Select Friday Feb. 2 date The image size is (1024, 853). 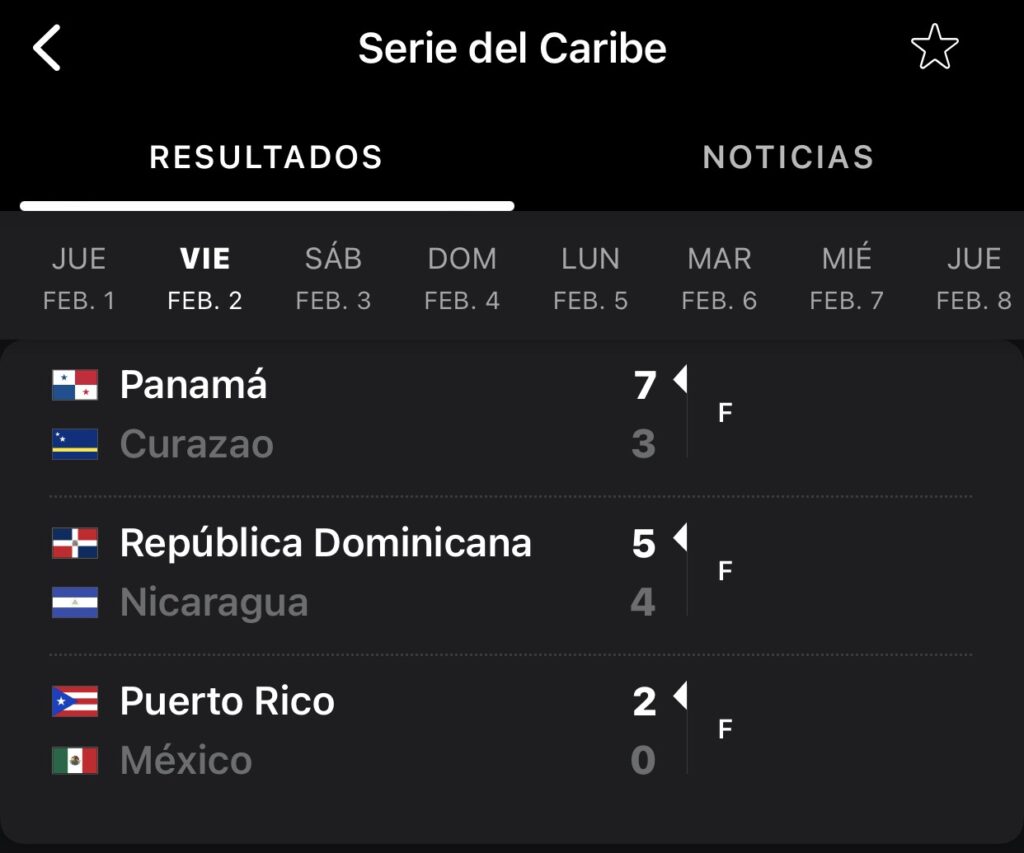[x=205, y=278]
